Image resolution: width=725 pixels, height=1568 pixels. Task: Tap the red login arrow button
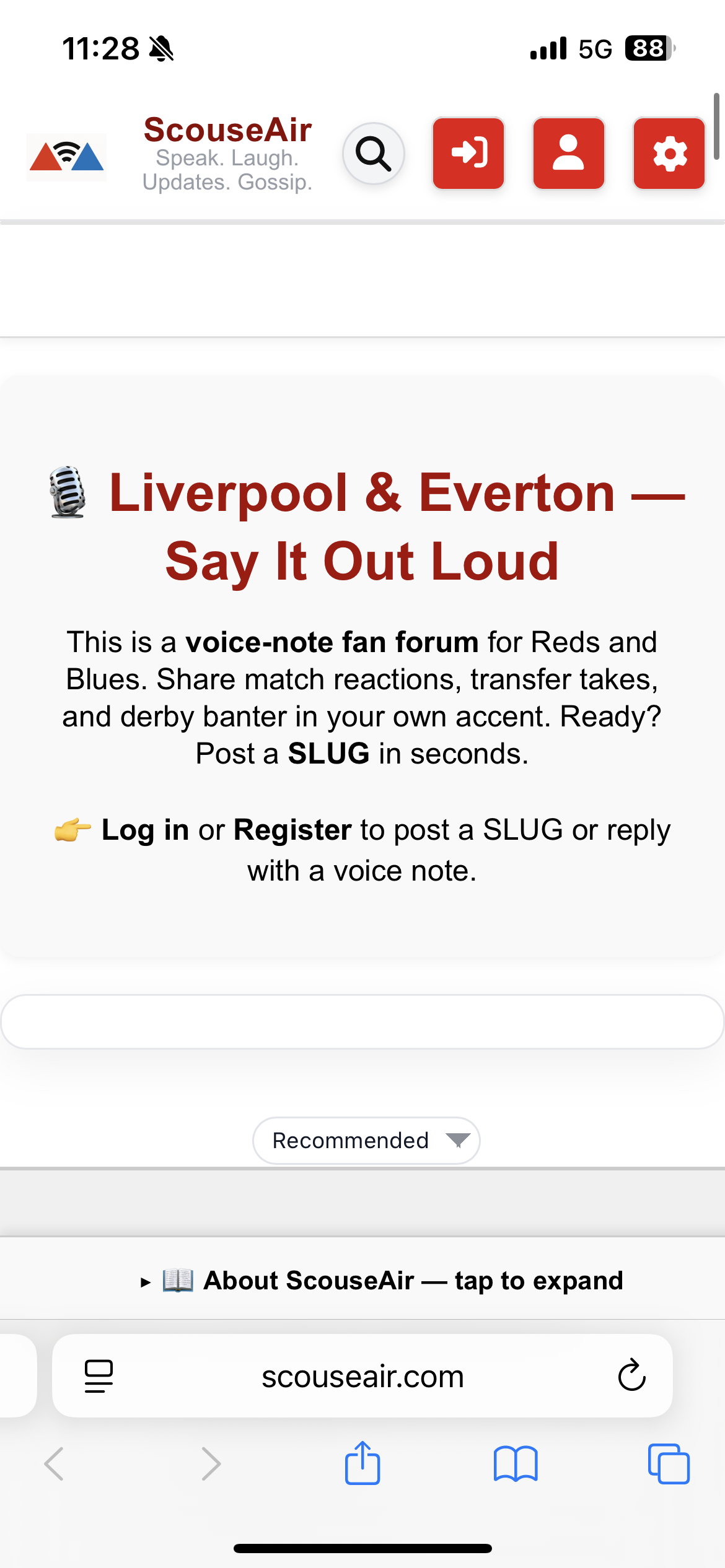click(x=468, y=153)
